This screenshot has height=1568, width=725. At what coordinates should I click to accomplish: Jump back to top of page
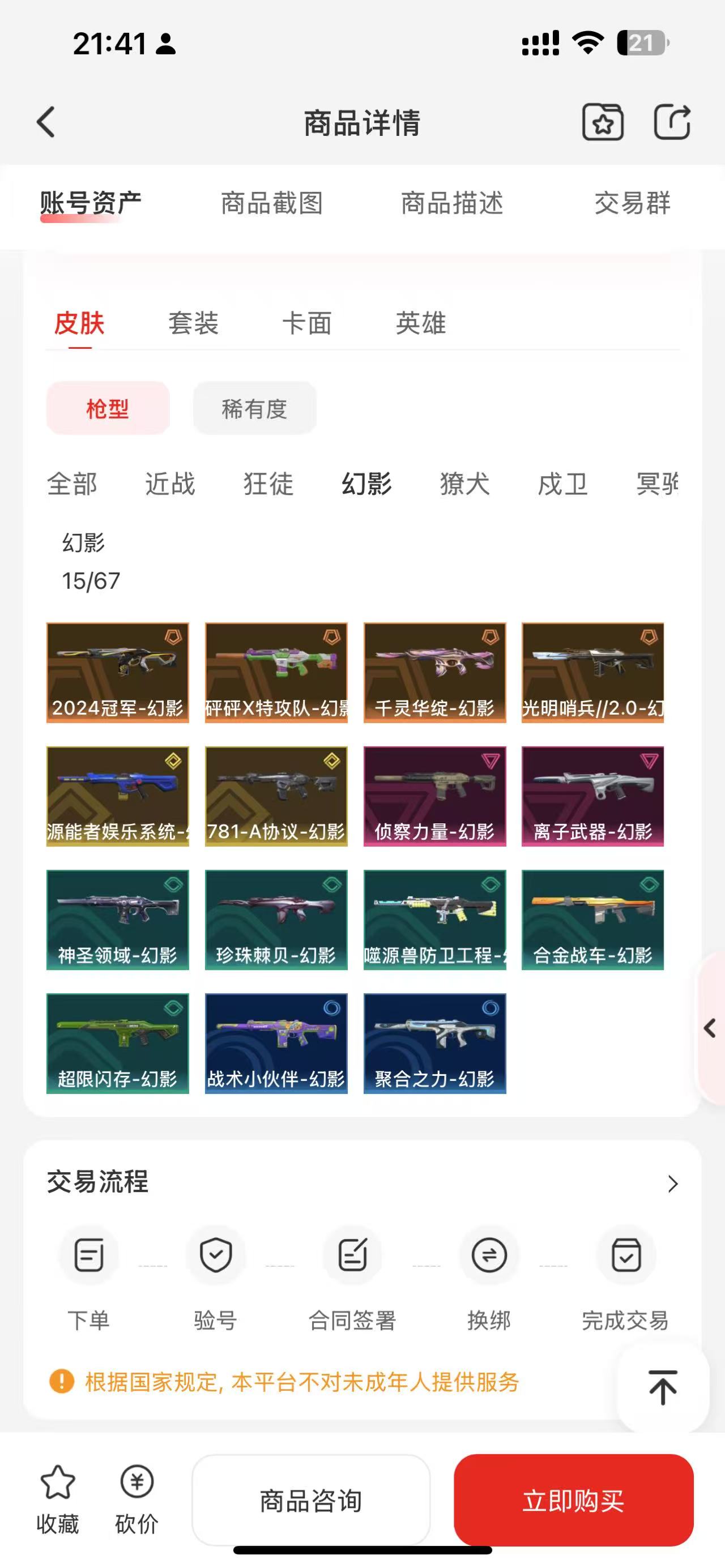[x=662, y=1387]
